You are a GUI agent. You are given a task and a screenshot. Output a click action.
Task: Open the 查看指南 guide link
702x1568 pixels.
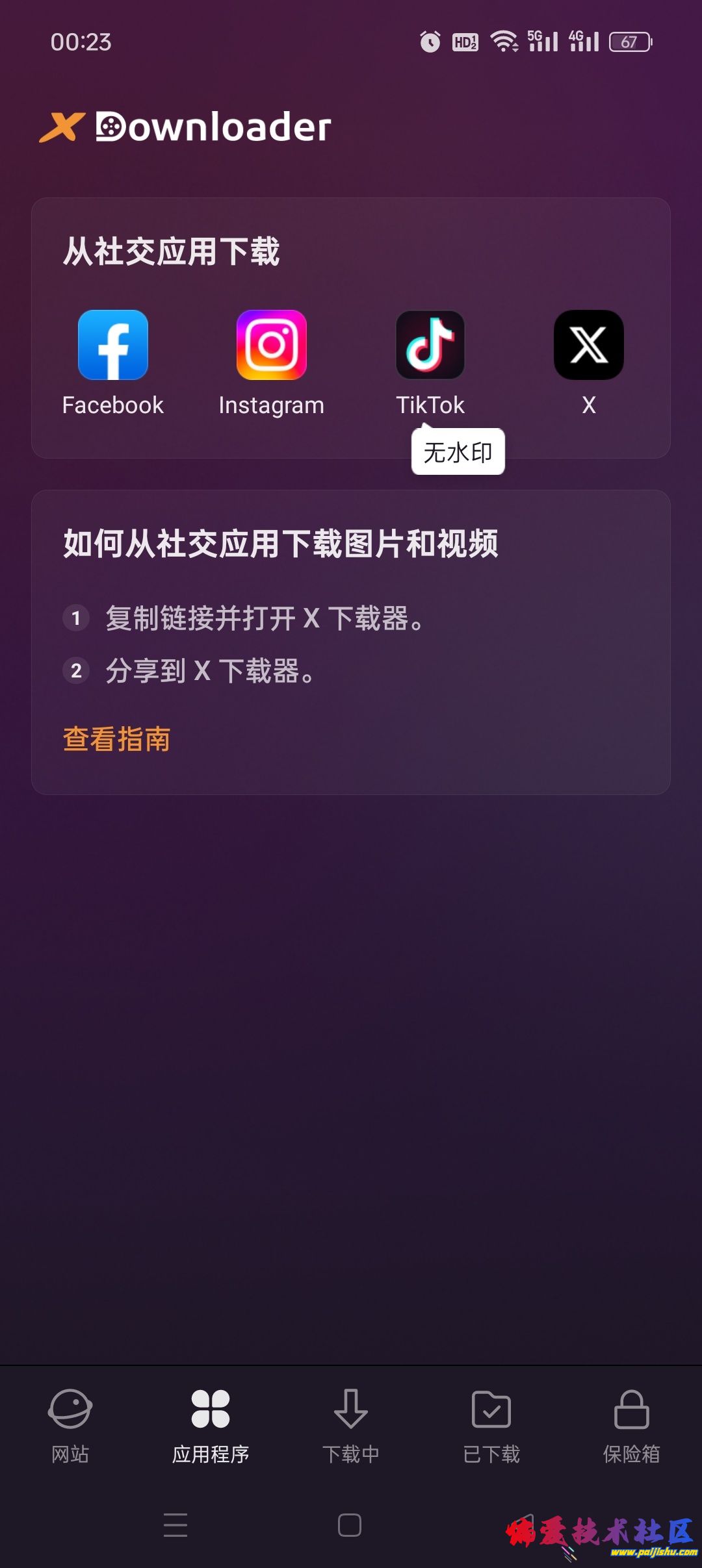pyautogui.click(x=117, y=739)
